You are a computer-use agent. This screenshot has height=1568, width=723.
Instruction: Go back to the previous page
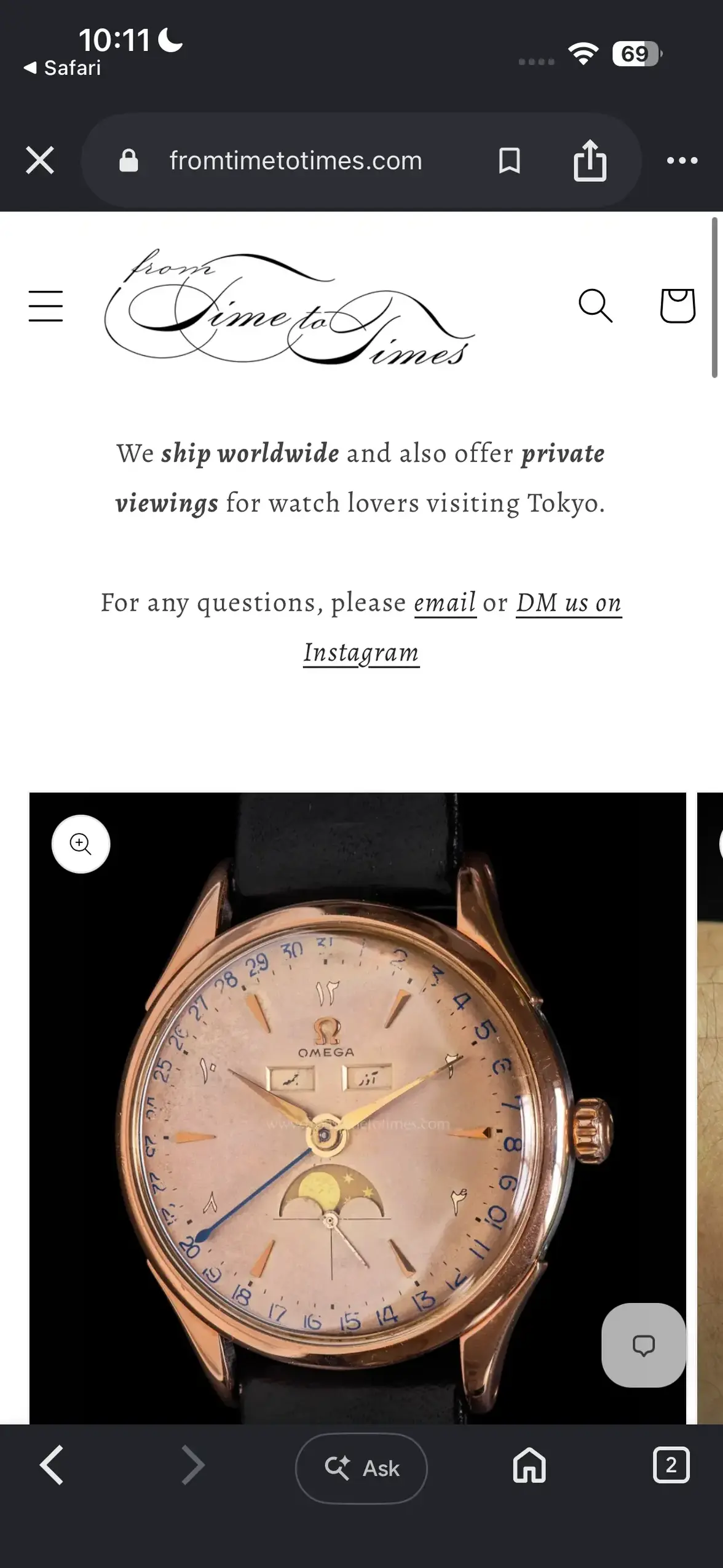pyautogui.click(x=52, y=1465)
